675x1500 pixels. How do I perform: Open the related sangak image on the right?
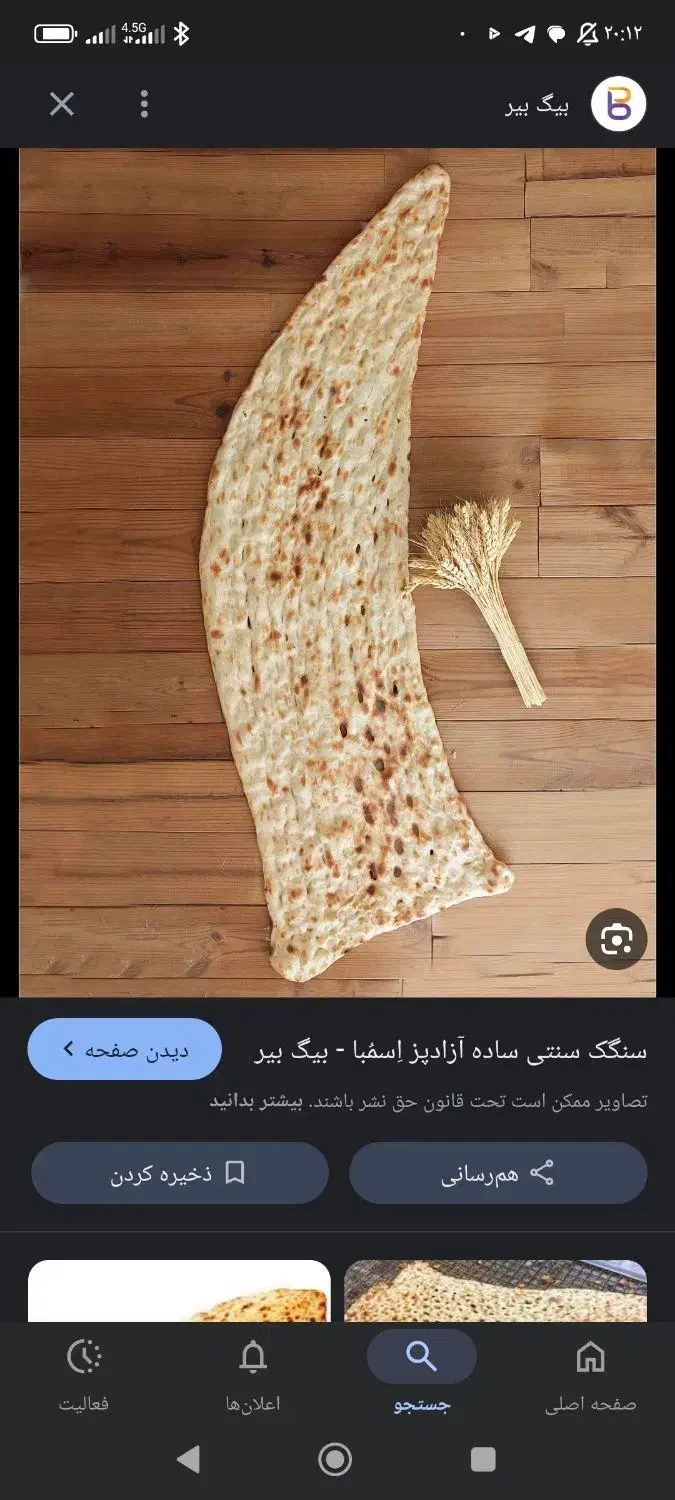495,1292
